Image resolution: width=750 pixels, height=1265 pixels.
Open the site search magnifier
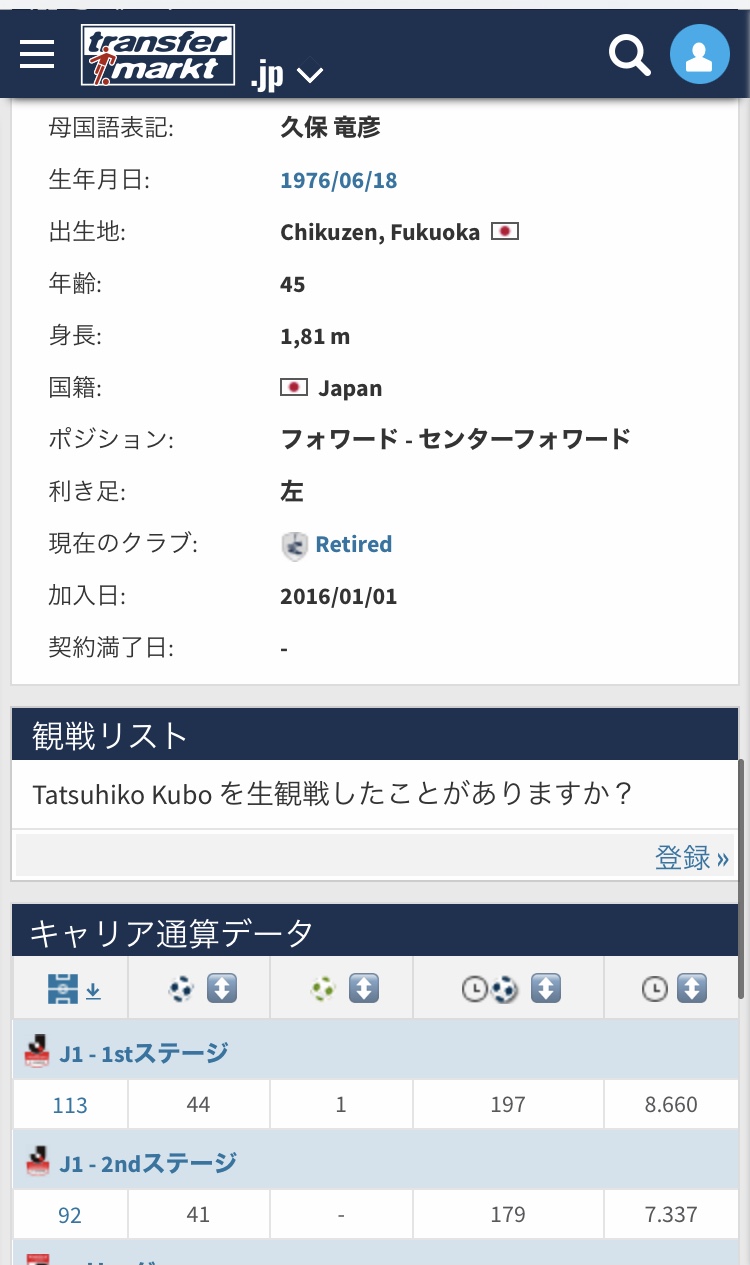[x=629, y=54]
